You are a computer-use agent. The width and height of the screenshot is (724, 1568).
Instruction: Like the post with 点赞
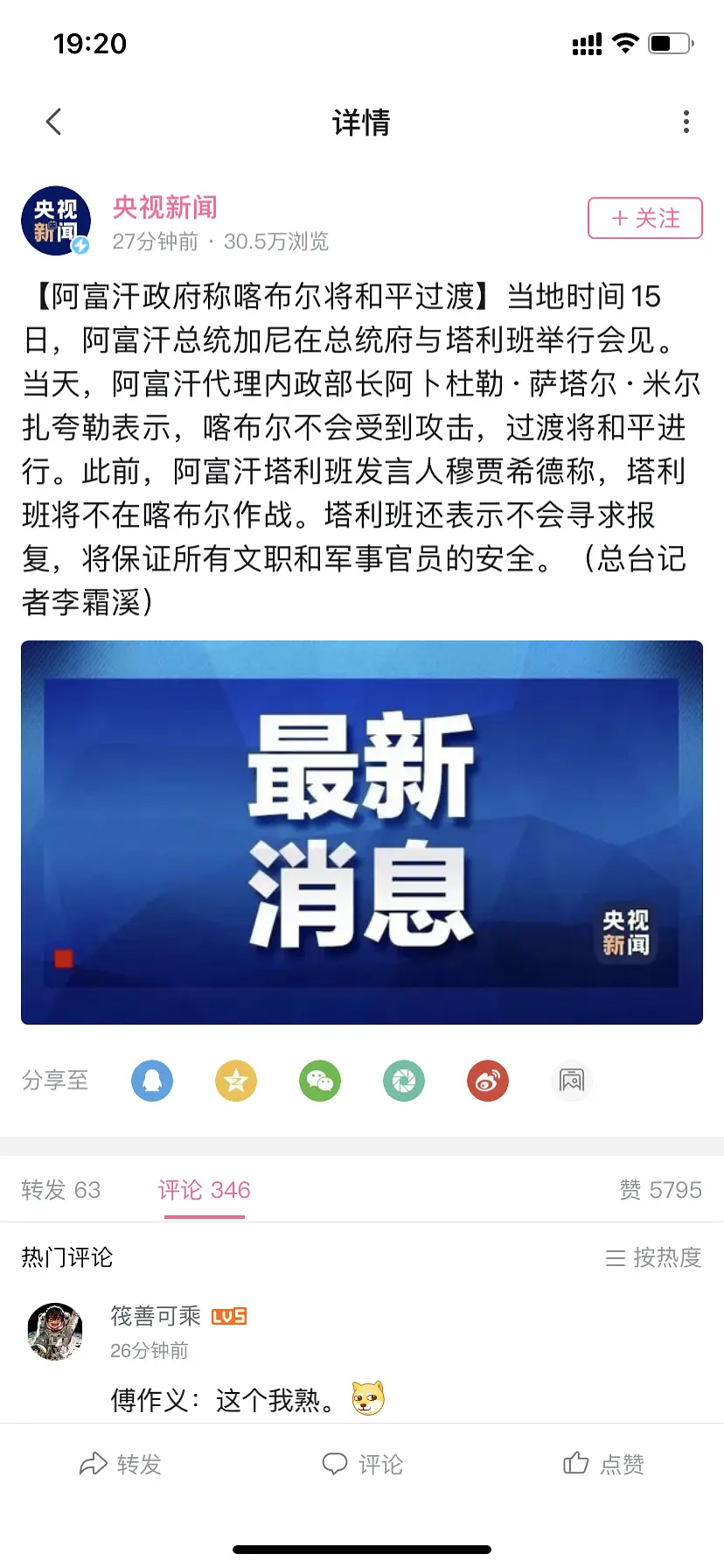(x=603, y=1464)
